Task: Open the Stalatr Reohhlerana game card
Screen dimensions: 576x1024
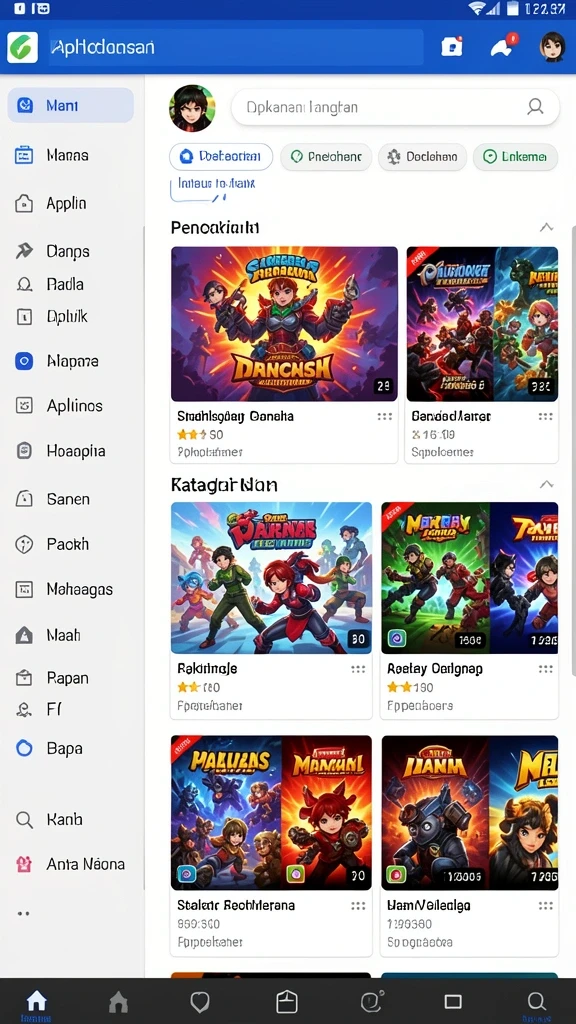Action: tap(271, 846)
